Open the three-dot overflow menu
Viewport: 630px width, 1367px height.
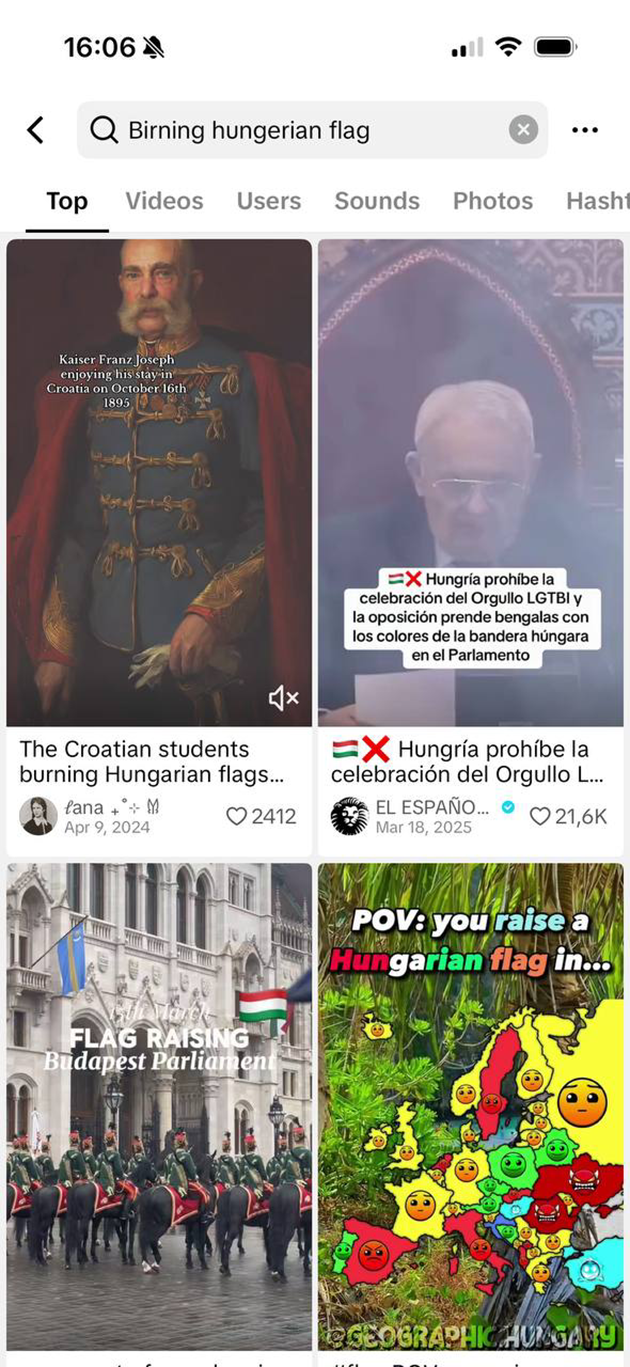click(585, 130)
